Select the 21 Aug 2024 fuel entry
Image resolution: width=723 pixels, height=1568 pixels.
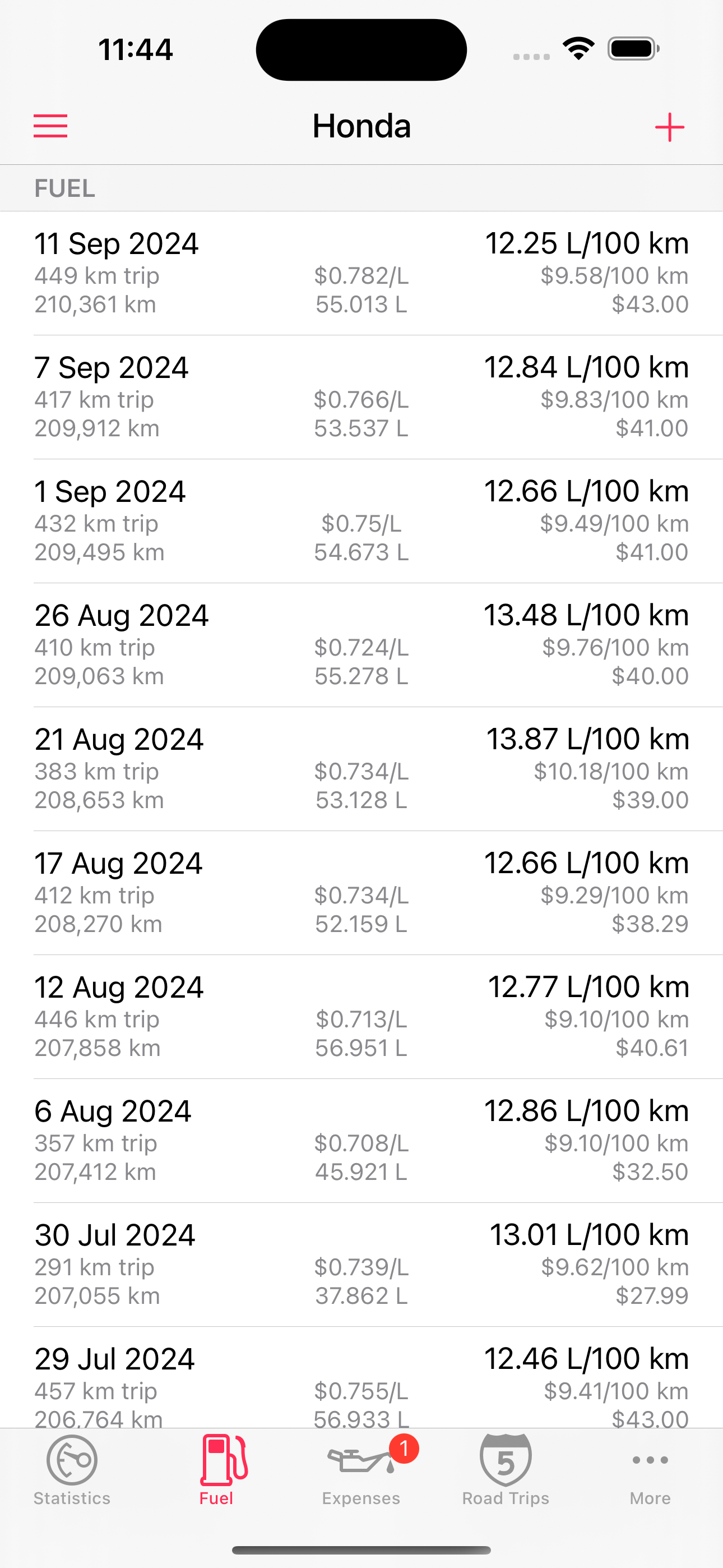click(361, 769)
